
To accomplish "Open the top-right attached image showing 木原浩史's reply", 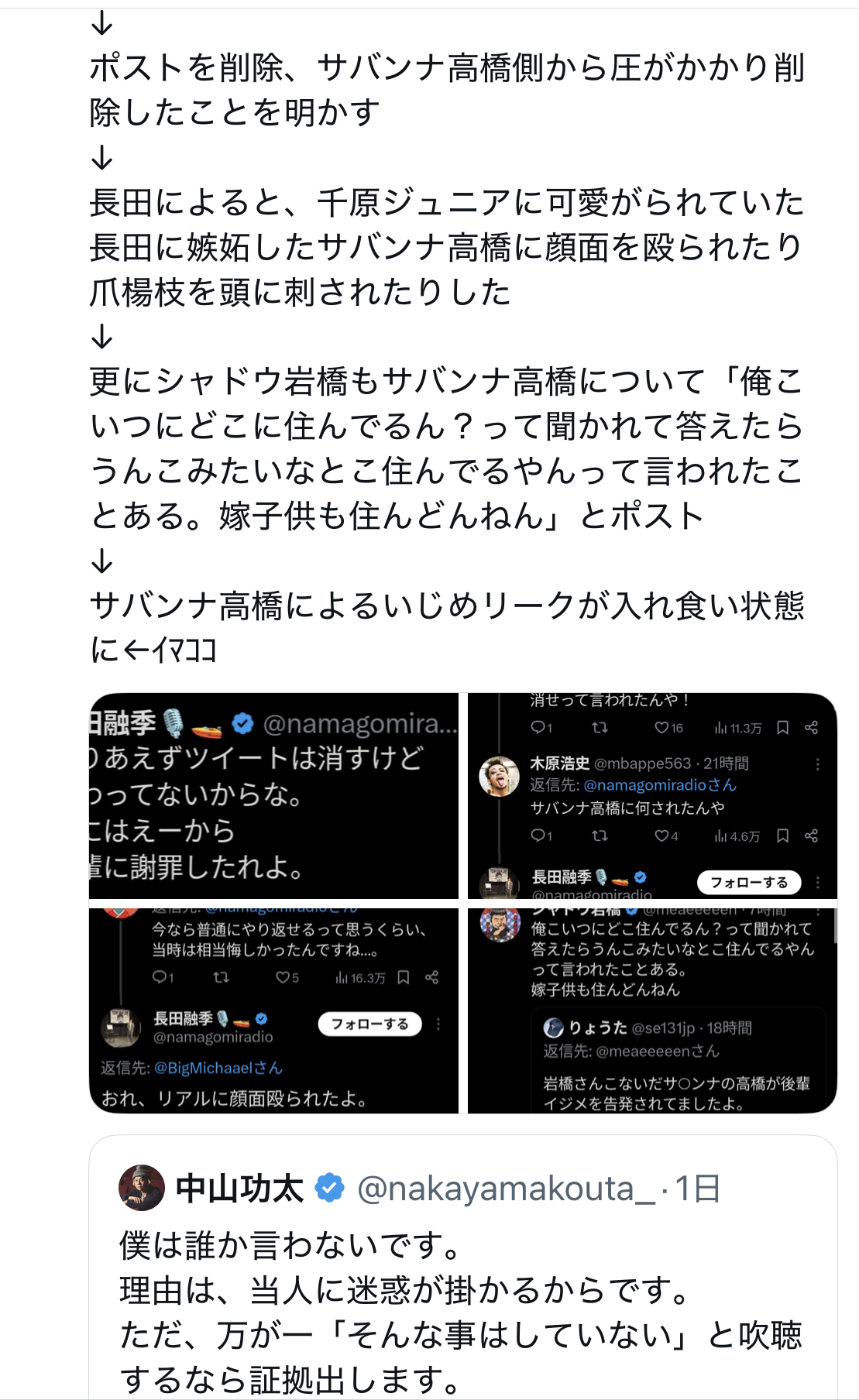I will pos(652,796).
